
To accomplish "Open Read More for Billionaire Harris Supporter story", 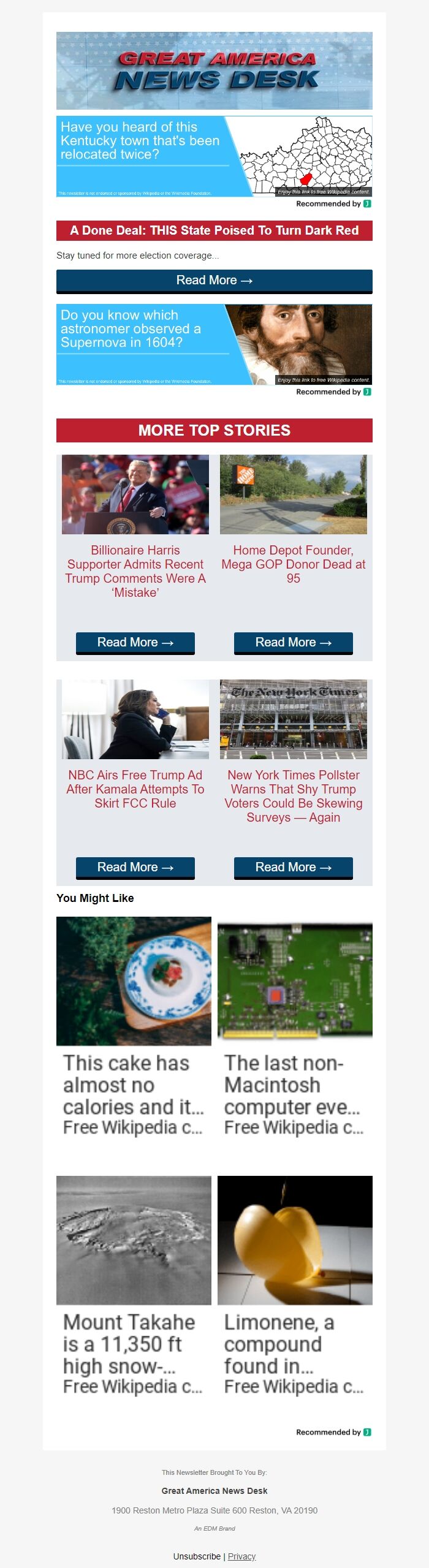I will tap(135, 642).
